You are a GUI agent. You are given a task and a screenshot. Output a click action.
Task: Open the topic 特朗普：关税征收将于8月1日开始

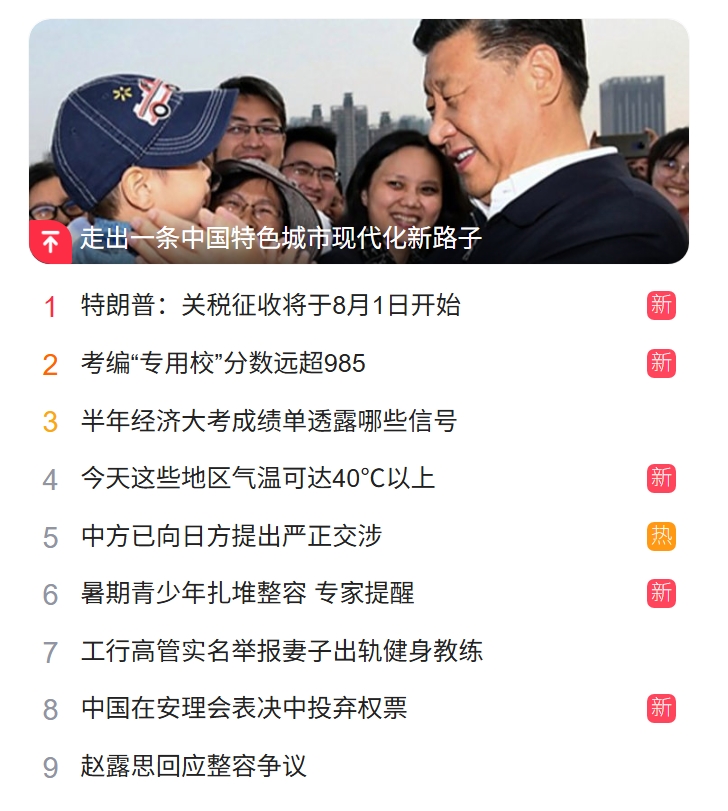tap(270, 306)
